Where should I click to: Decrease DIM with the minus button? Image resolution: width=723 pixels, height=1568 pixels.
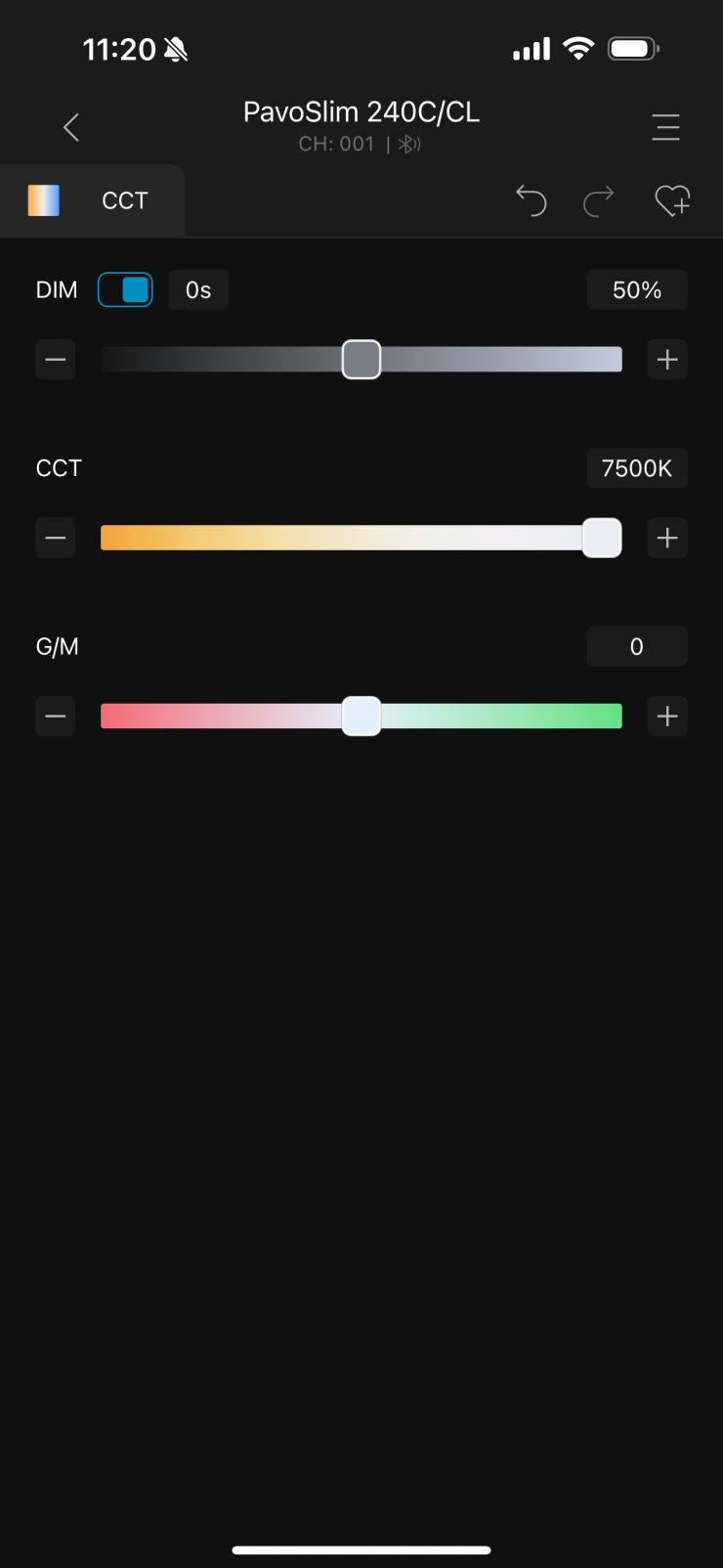click(x=56, y=360)
